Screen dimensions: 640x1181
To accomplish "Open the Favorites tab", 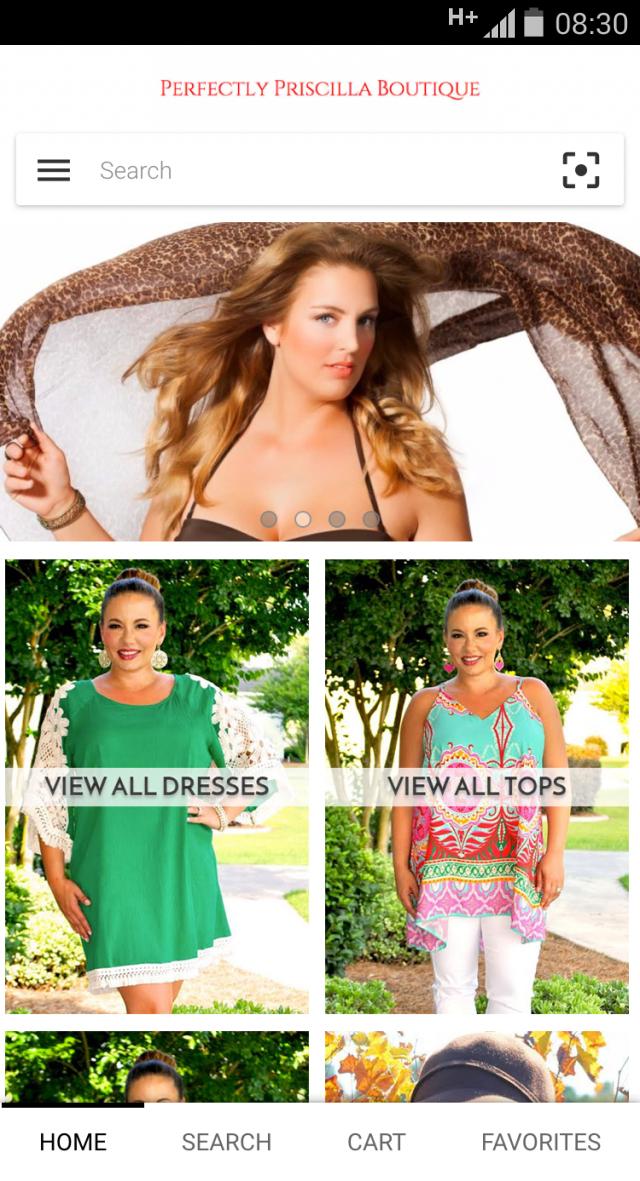I will (541, 1142).
